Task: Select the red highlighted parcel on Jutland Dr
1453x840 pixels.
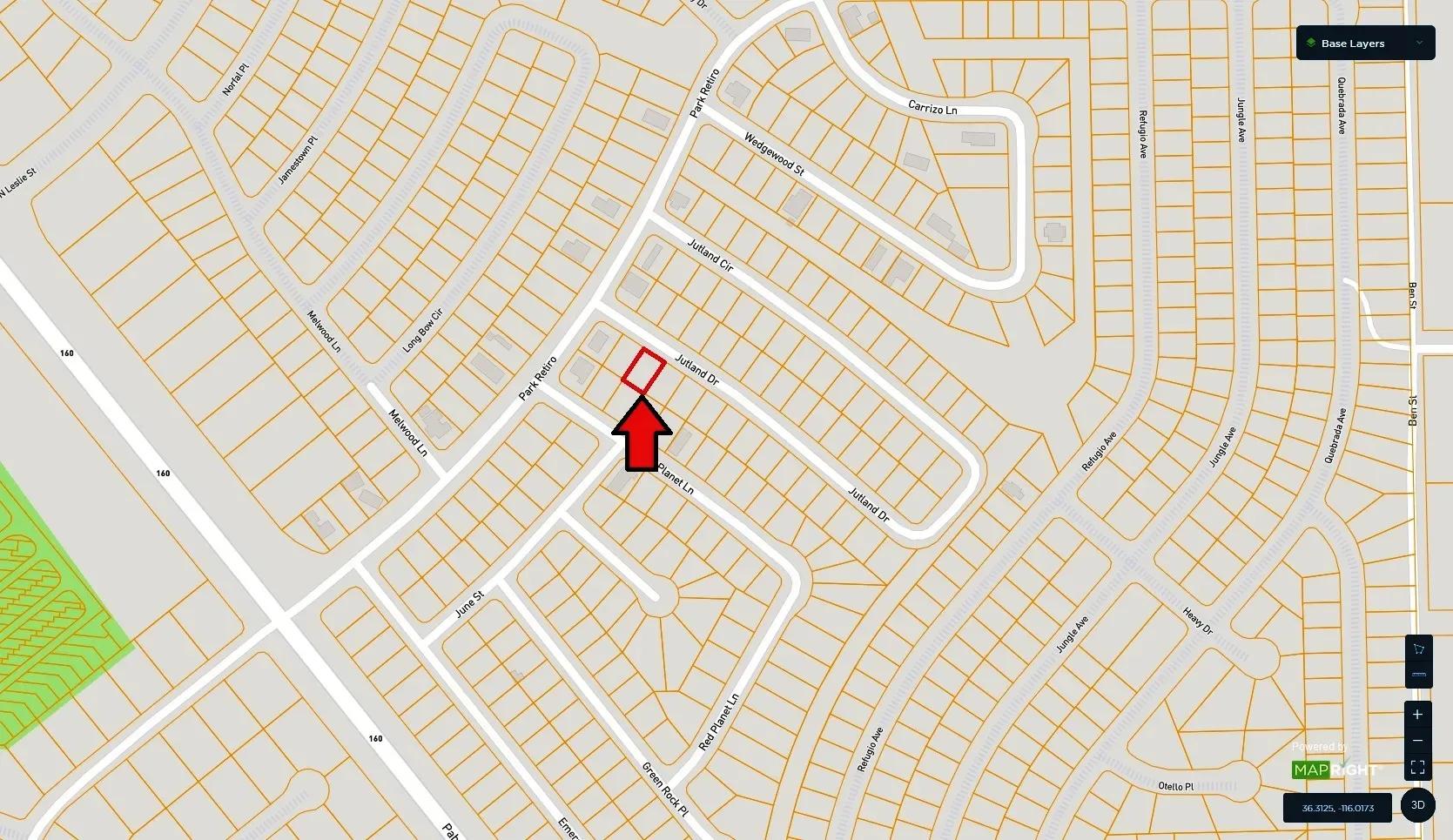Action: click(643, 372)
